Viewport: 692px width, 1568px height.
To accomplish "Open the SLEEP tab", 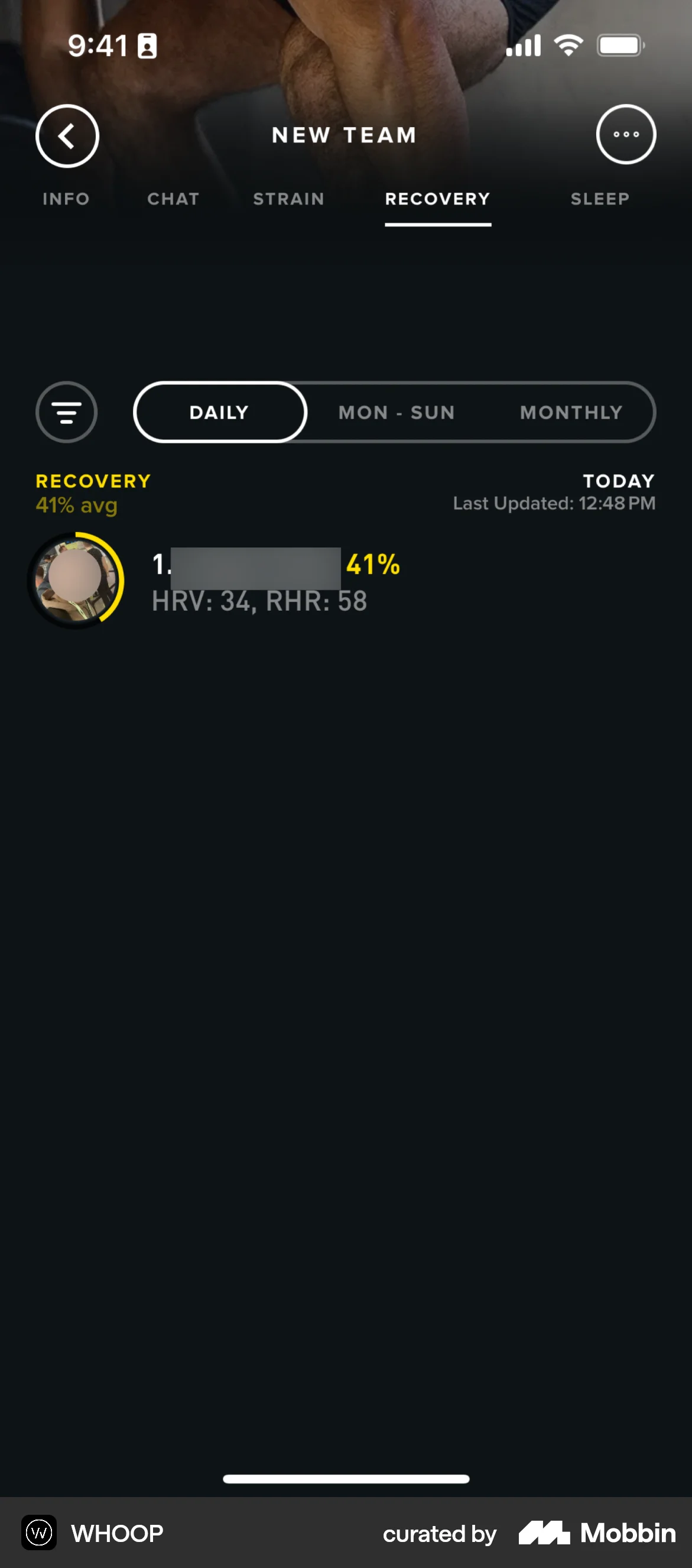I will [599, 199].
